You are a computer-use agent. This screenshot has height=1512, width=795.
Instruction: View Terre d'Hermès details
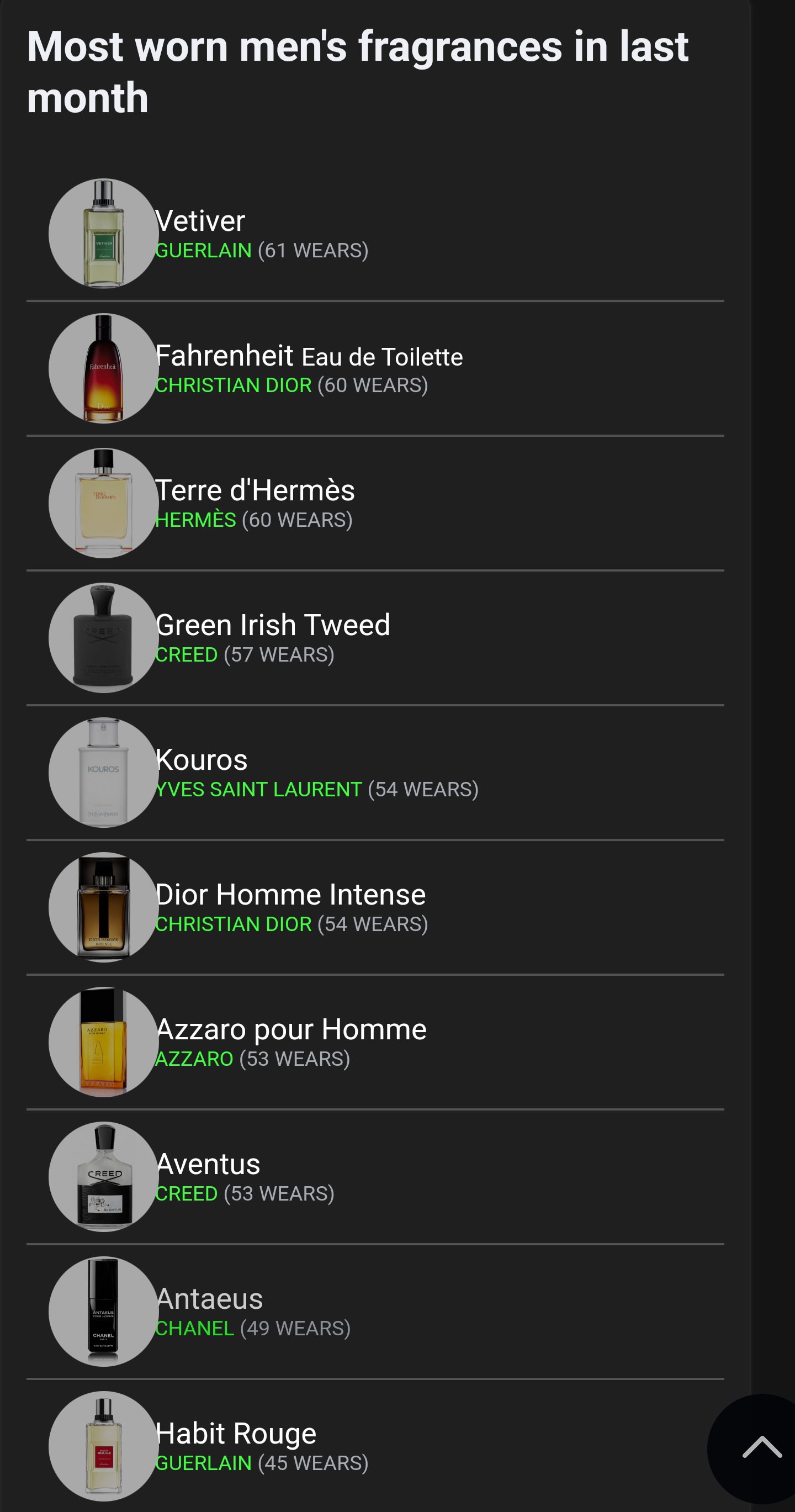click(255, 491)
